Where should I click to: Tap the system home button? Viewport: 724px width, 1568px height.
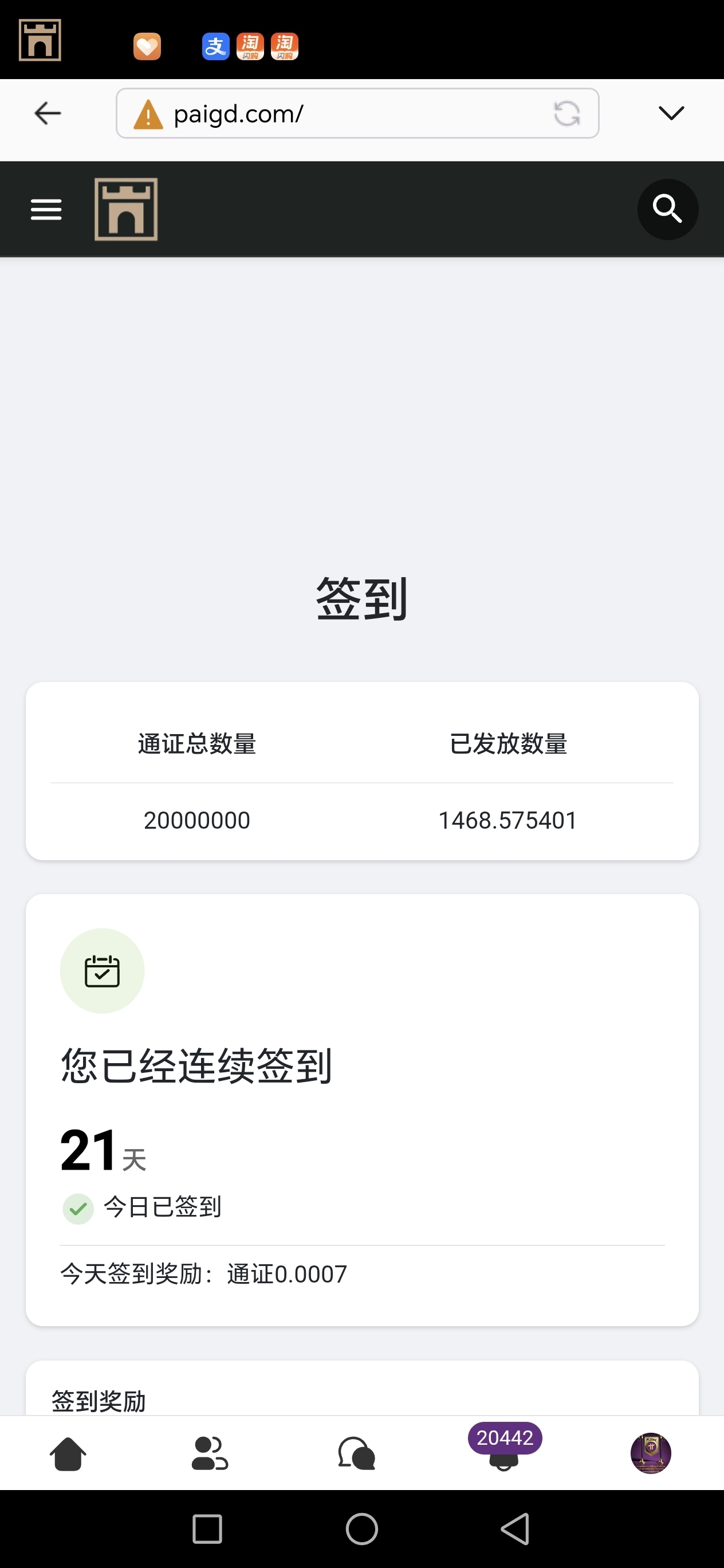click(362, 1529)
